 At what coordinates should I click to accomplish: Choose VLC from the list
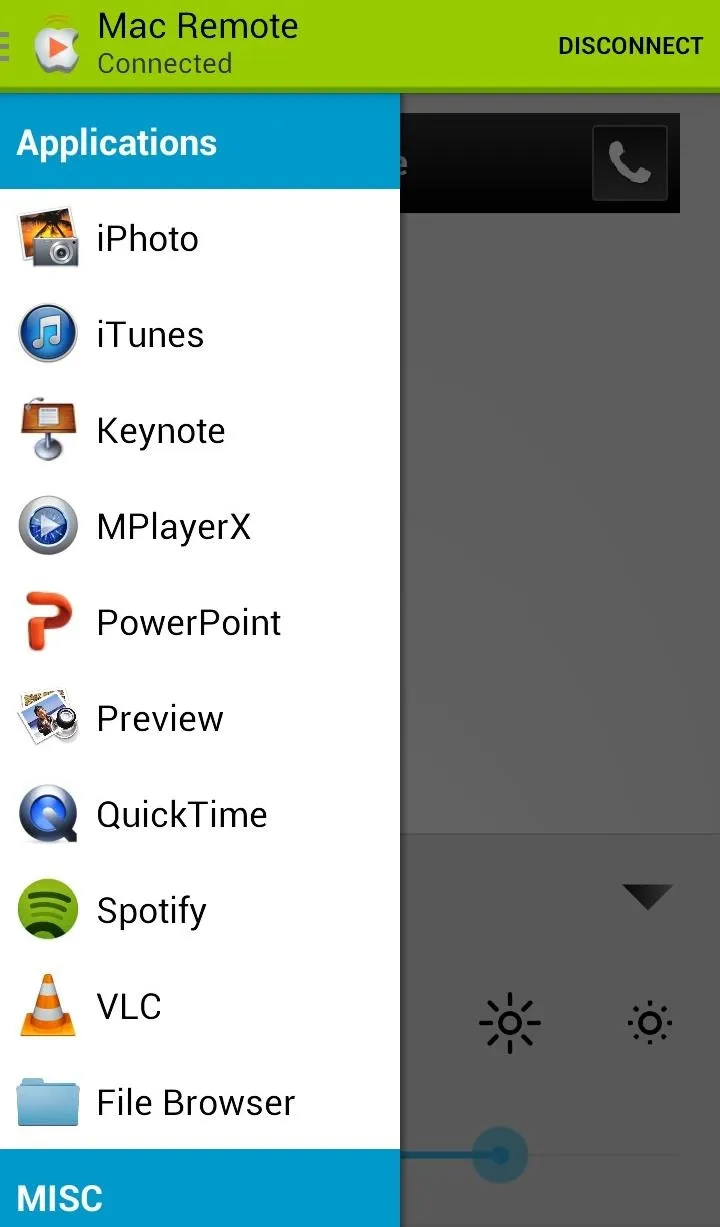click(200, 1006)
